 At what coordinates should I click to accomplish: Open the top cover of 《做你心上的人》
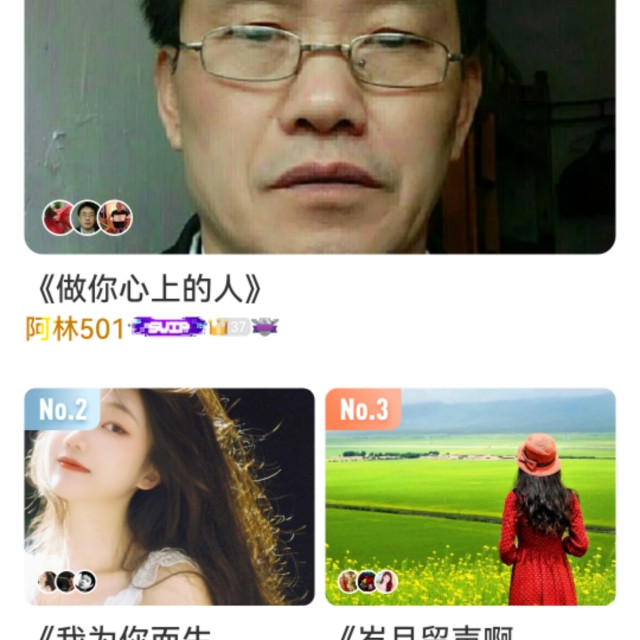click(319, 125)
